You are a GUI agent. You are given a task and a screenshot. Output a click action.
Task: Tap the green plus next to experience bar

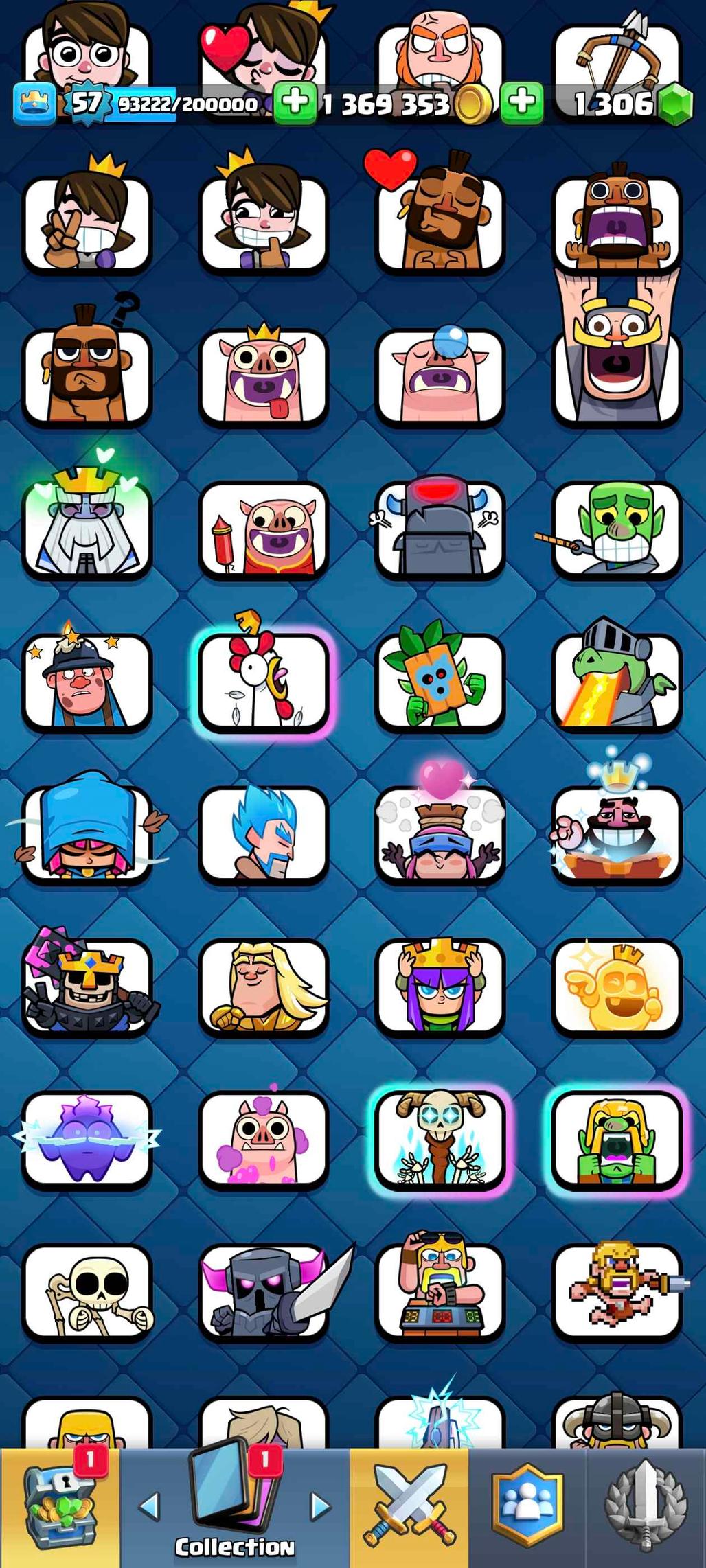click(x=295, y=103)
